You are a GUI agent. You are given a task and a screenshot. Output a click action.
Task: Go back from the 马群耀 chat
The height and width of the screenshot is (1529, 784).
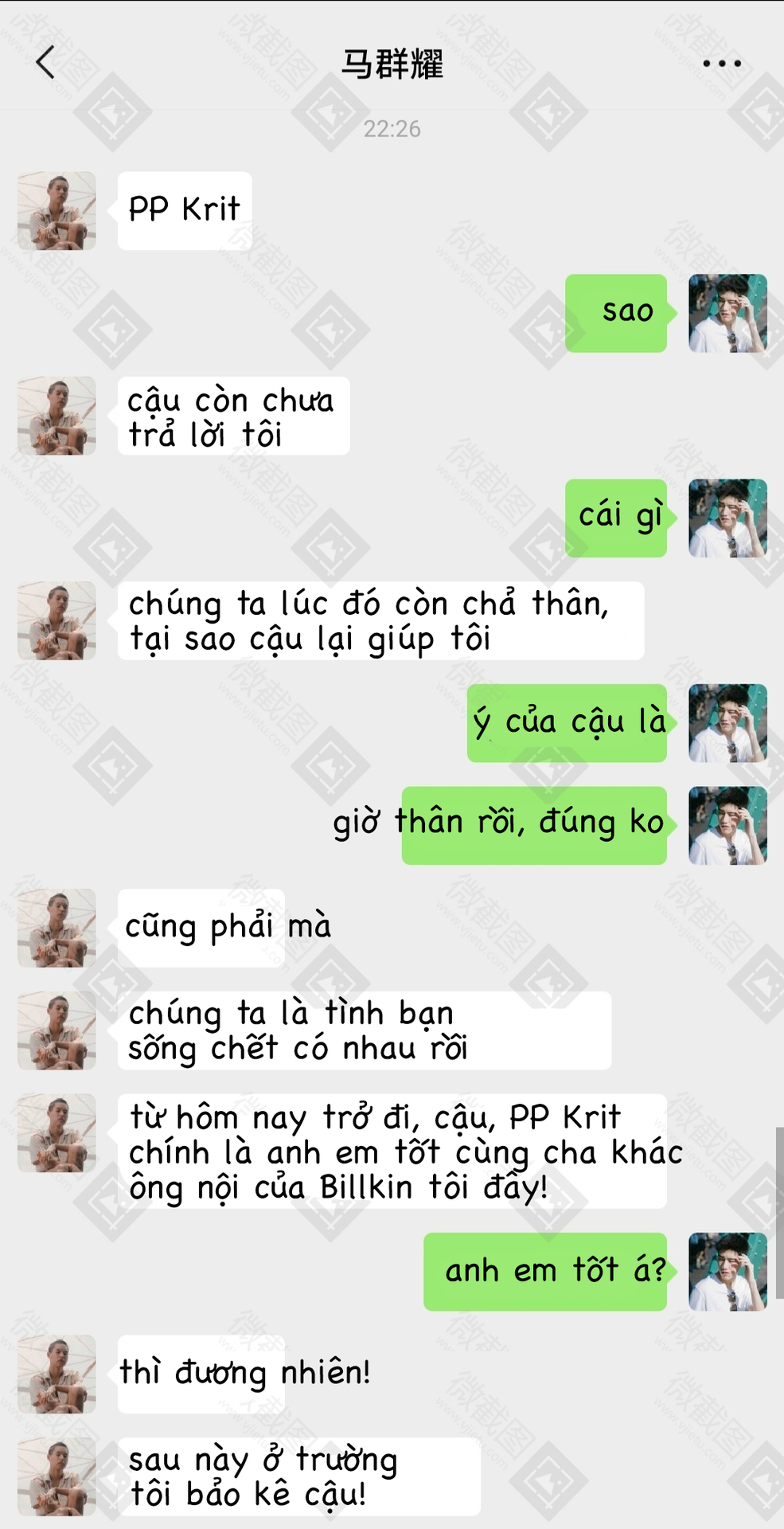45,62
